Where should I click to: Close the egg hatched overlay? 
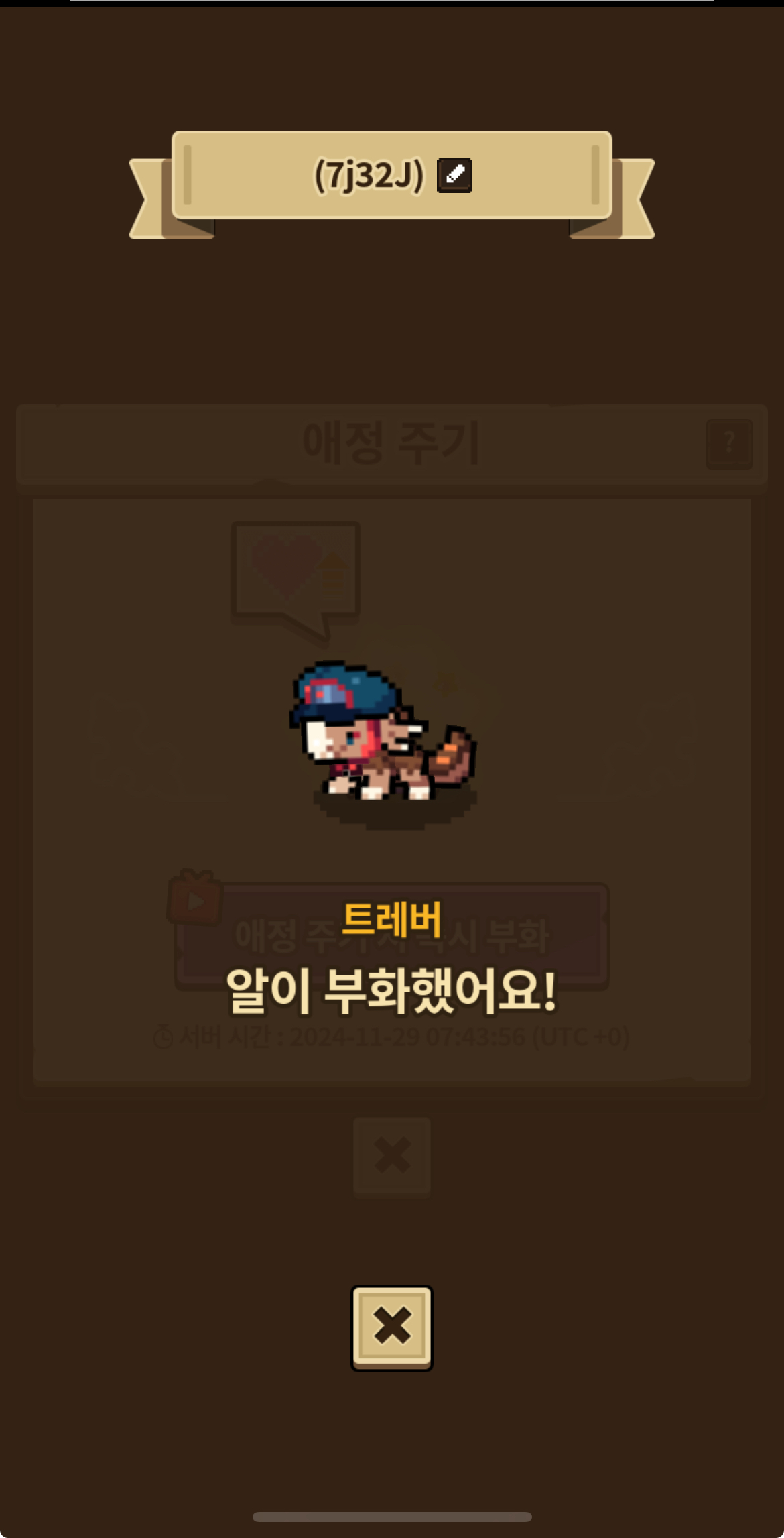tap(392, 1327)
